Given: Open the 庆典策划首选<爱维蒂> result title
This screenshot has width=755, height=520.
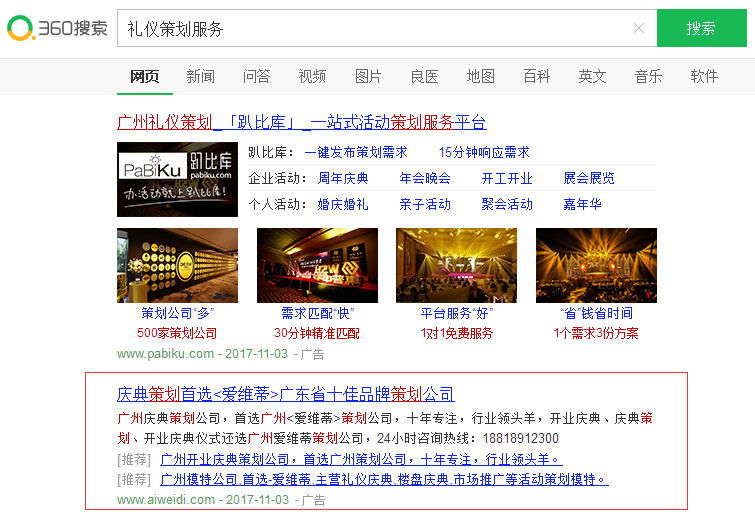Looking at the screenshot, I should (x=285, y=393).
